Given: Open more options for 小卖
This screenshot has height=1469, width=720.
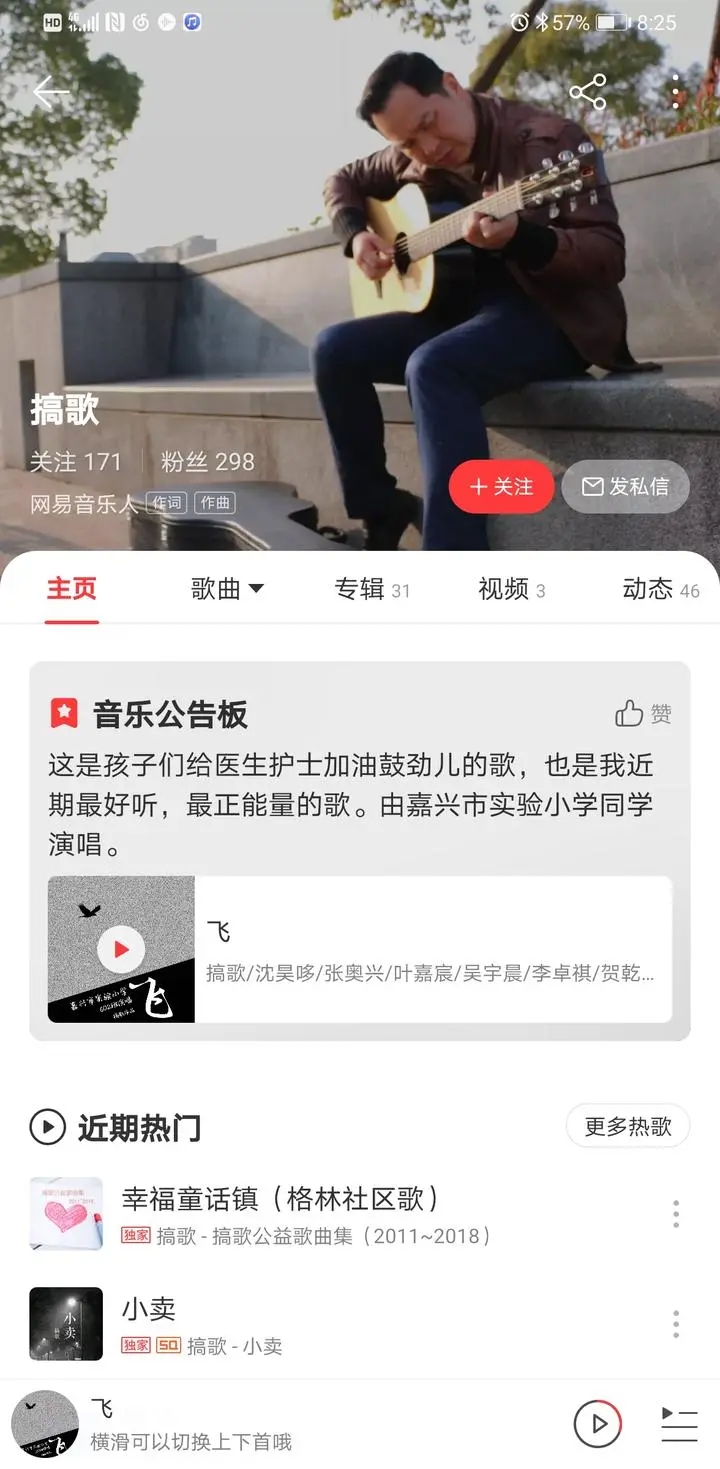Looking at the screenshot, I should point(676,1324).
